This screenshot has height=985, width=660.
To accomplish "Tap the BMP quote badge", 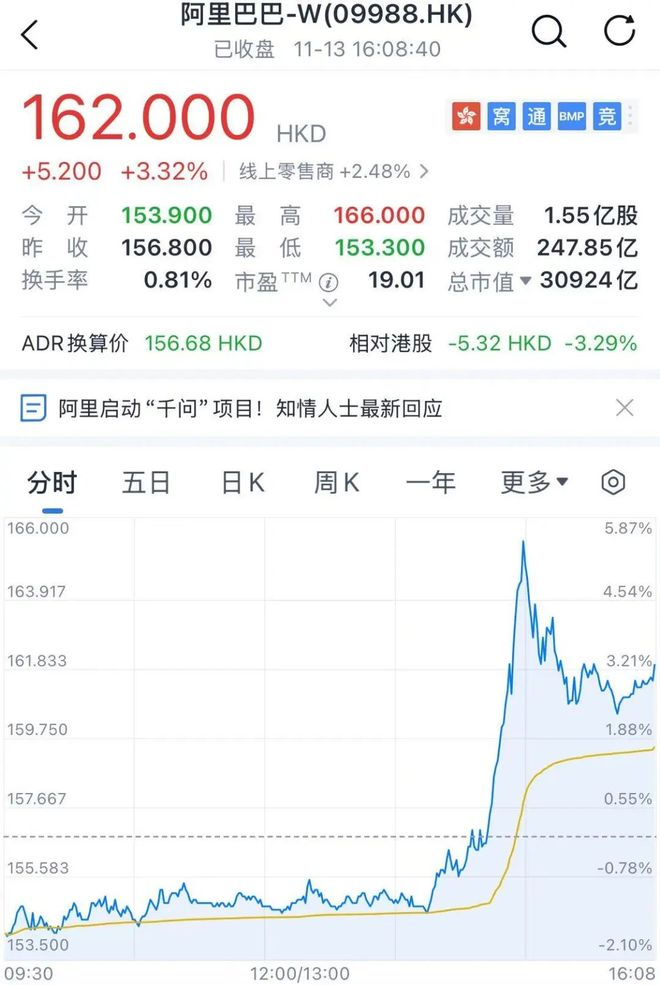I will 571,117.
